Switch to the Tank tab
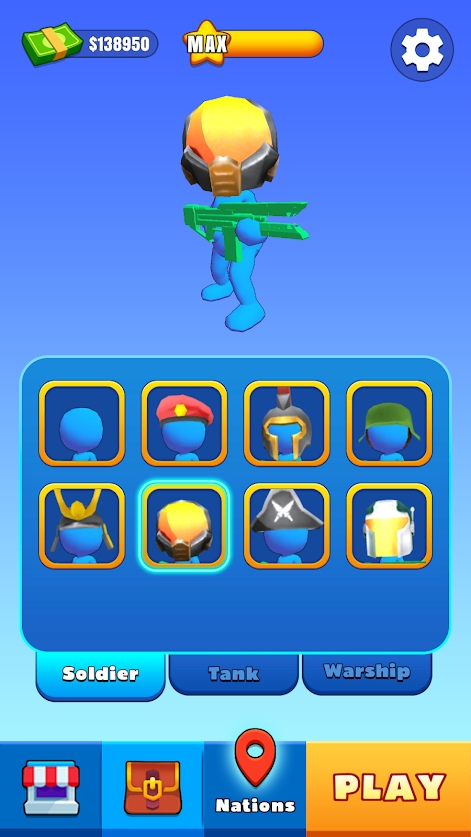The height and width of the screenshot is (837, 471). coord(234,674)
